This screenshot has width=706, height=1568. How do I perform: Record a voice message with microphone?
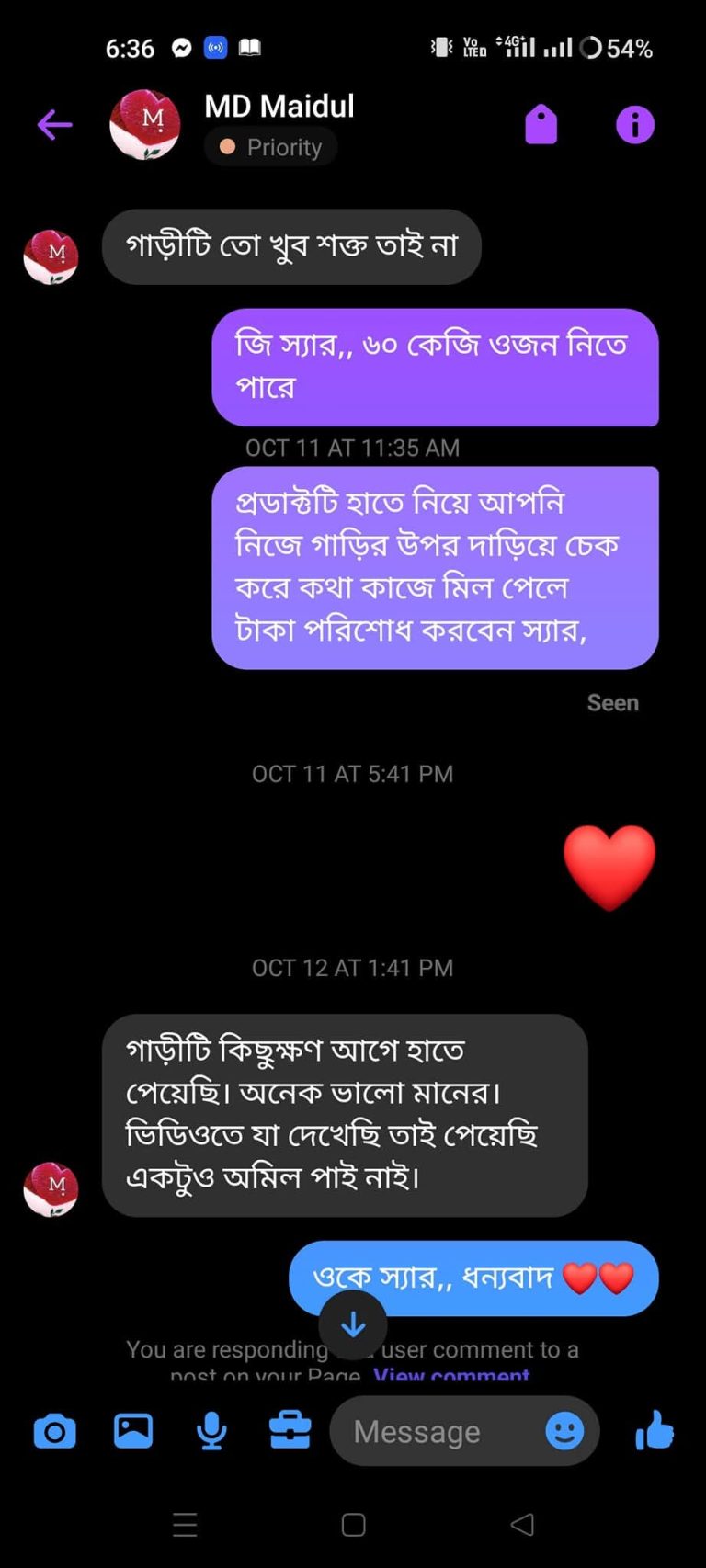(x=211, y=1431)
